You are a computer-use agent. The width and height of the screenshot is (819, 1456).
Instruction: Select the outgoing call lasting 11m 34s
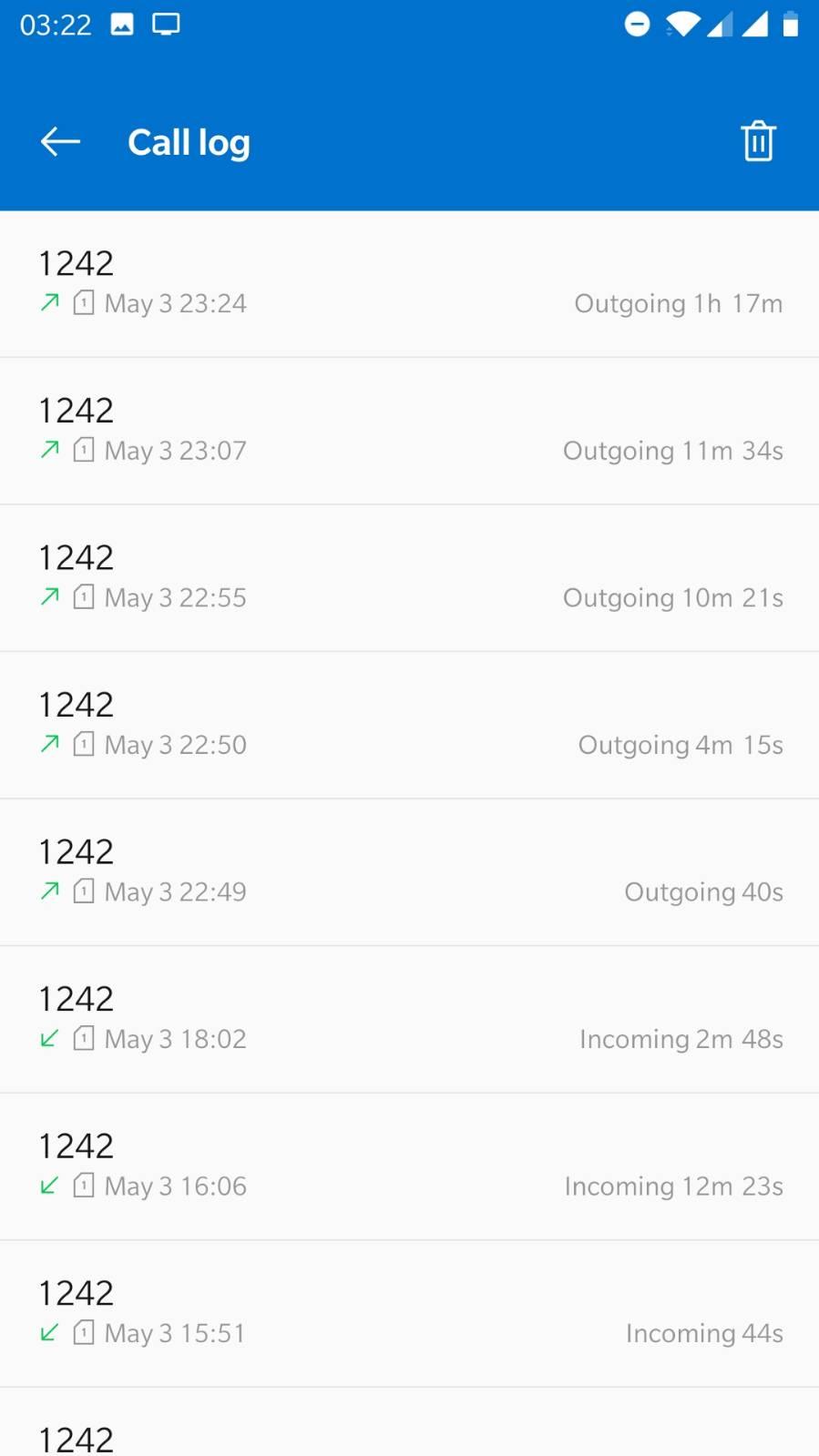(409, 432)
